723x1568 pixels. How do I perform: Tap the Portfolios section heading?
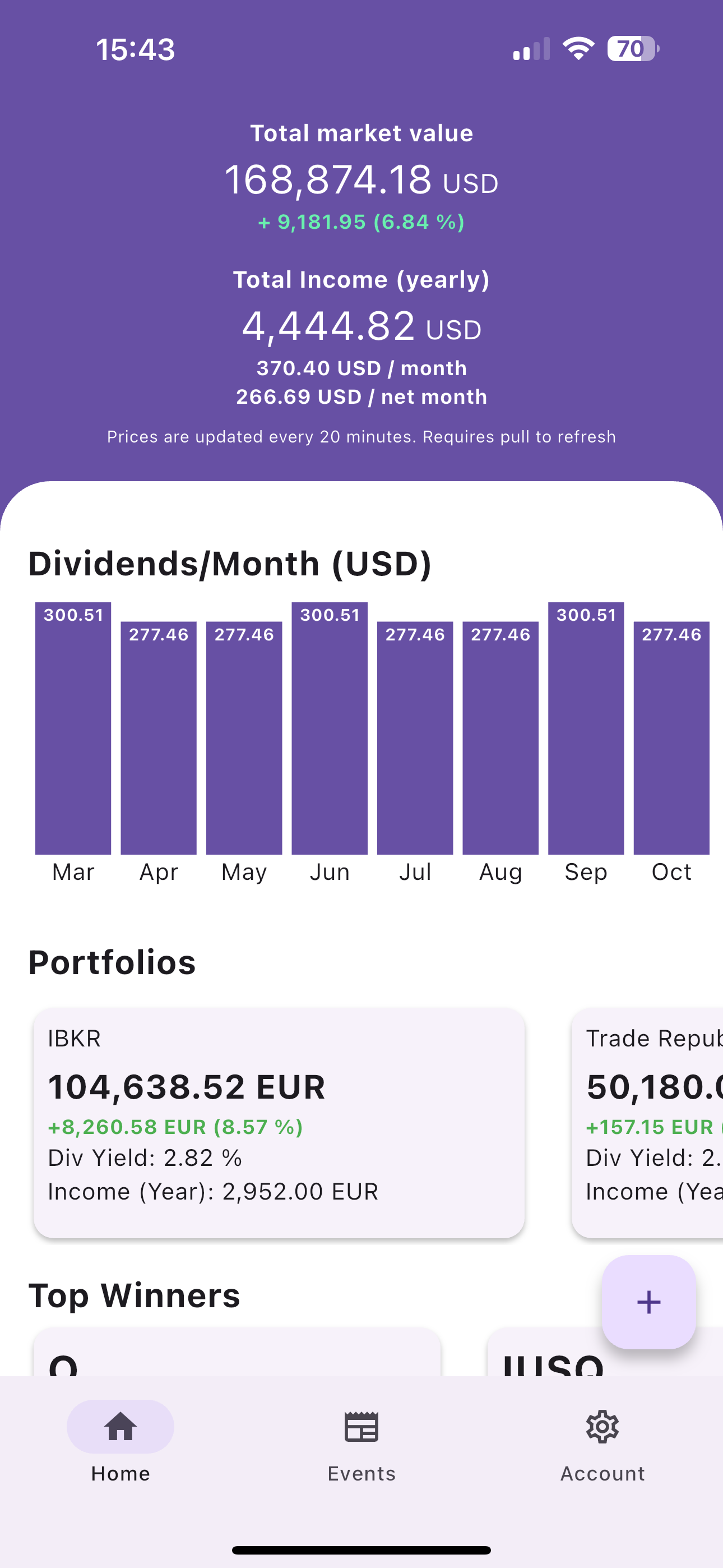112,962
